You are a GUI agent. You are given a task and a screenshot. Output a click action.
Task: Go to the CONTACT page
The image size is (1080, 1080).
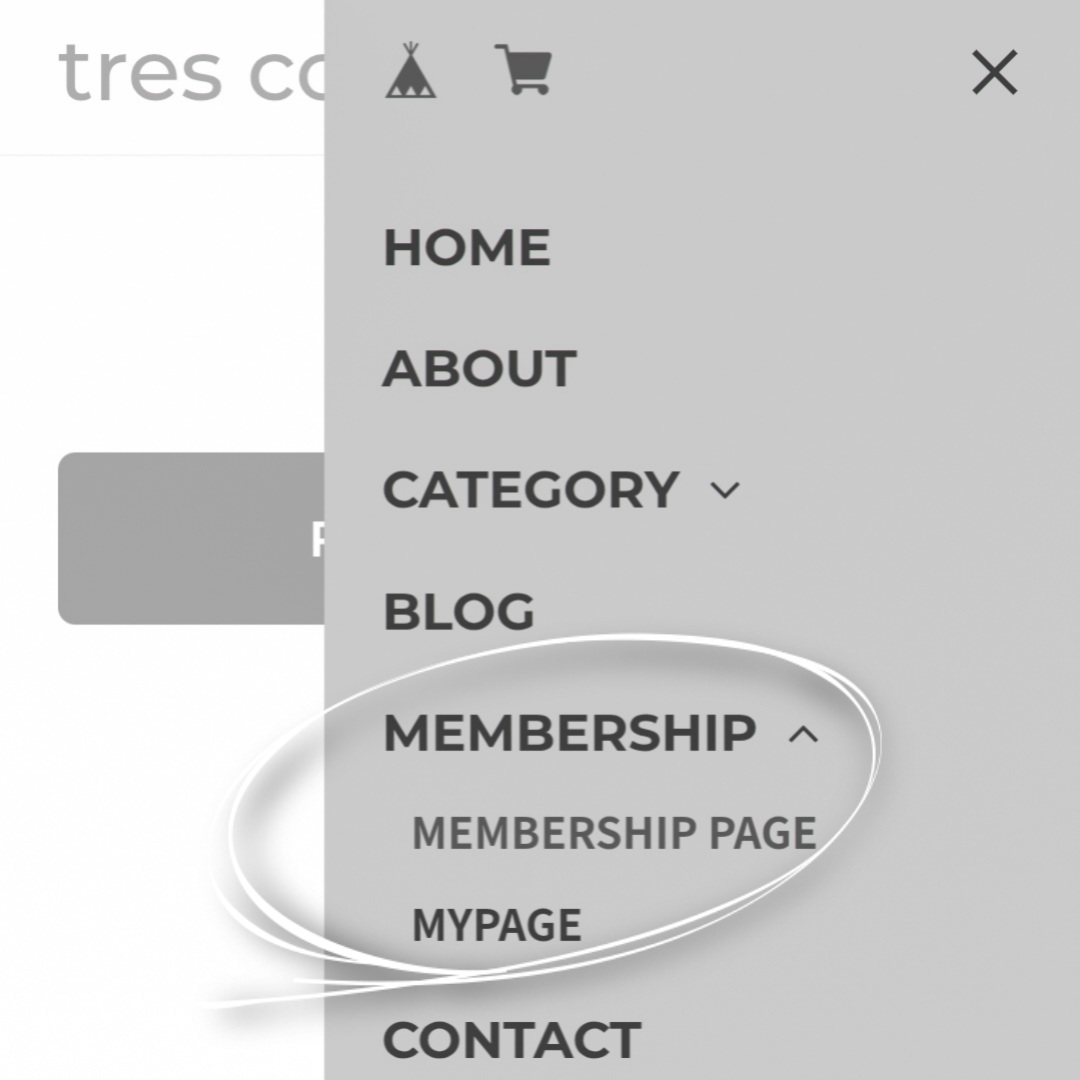tap(511, 1041)
